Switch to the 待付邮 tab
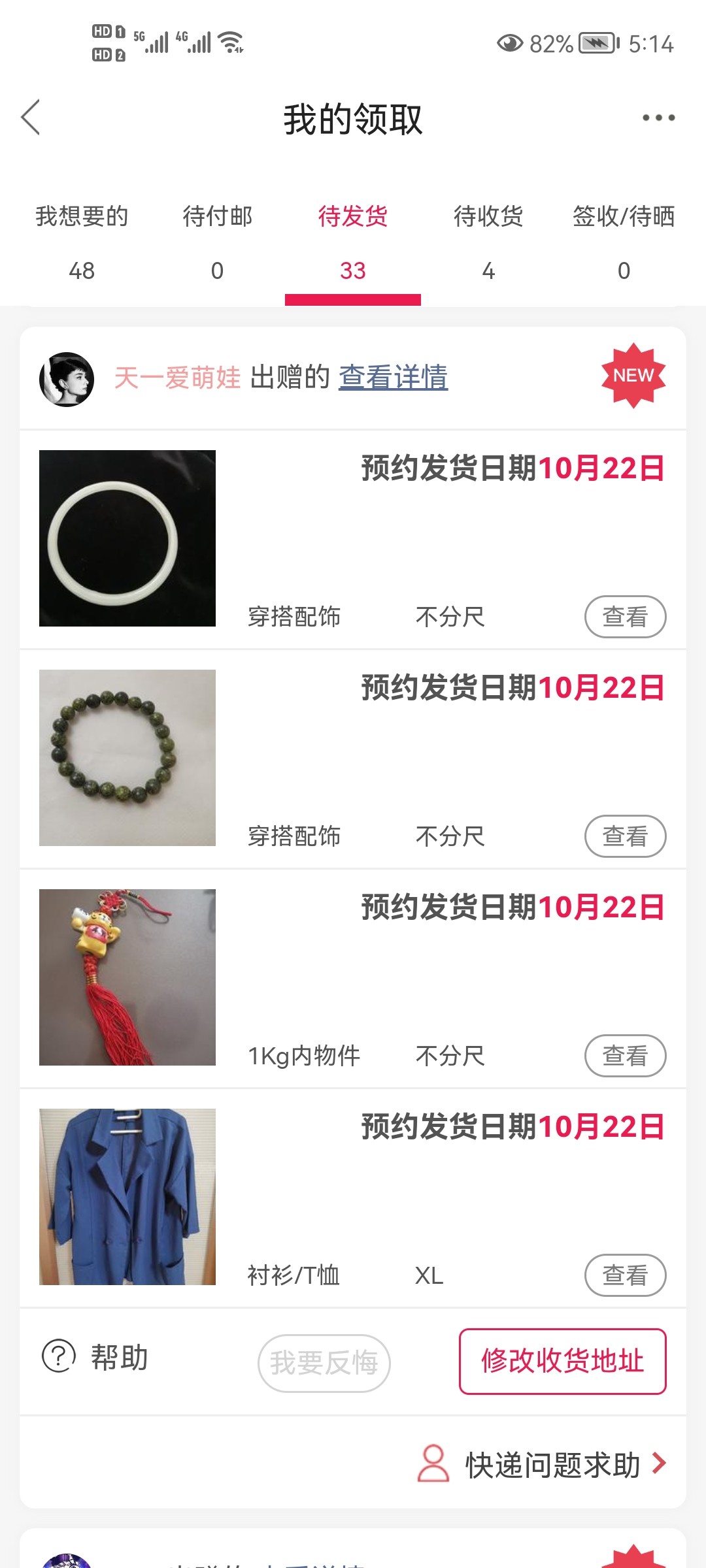706x1568 pixels. pyautogui.click(x=217, y=242)
